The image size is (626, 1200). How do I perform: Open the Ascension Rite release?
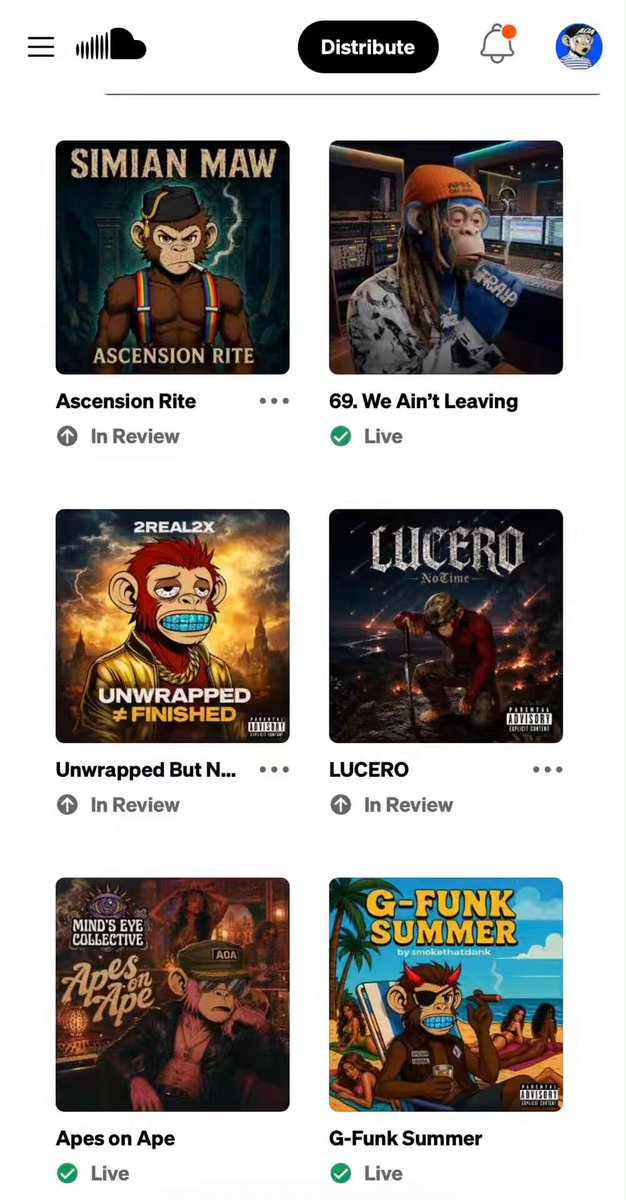pos(173,257)
